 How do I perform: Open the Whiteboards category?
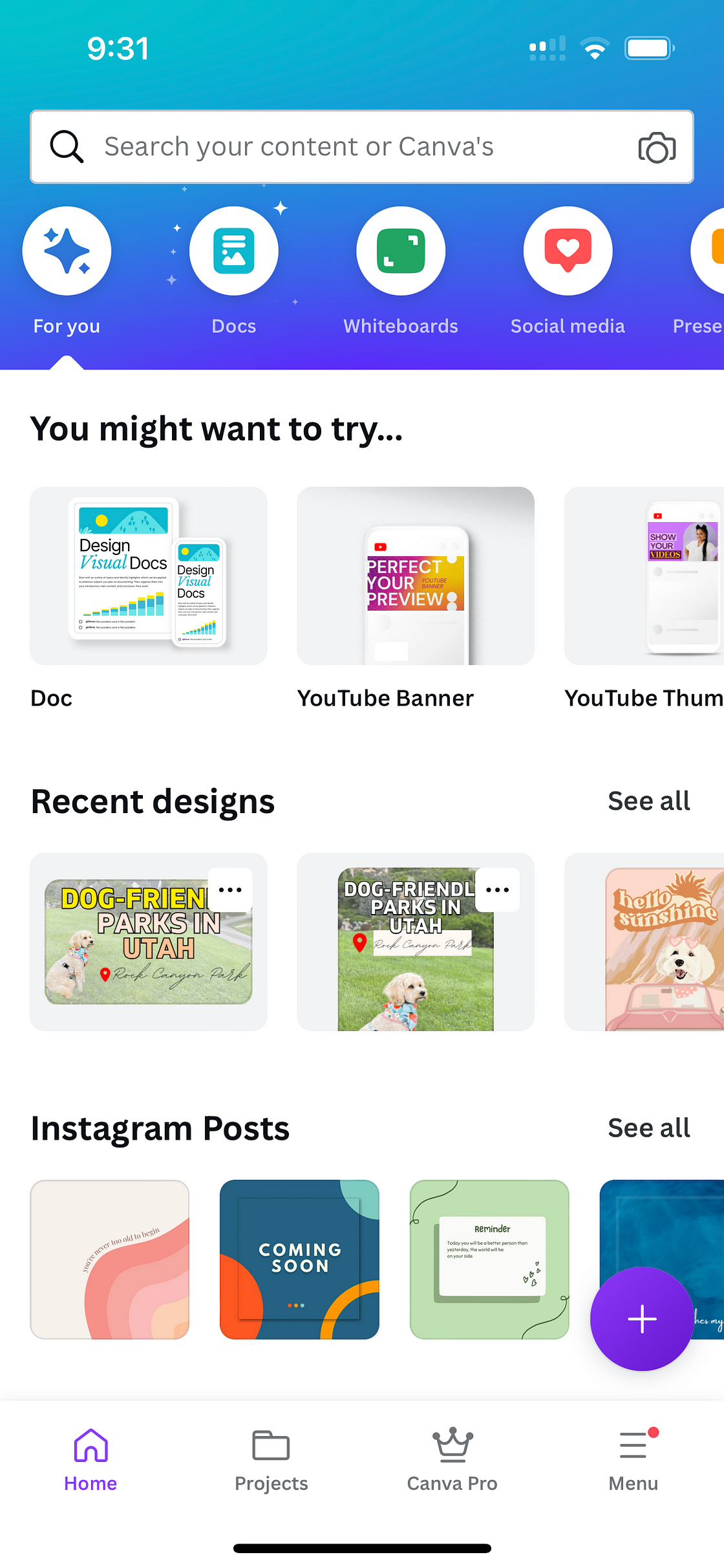tap(401, 252)
